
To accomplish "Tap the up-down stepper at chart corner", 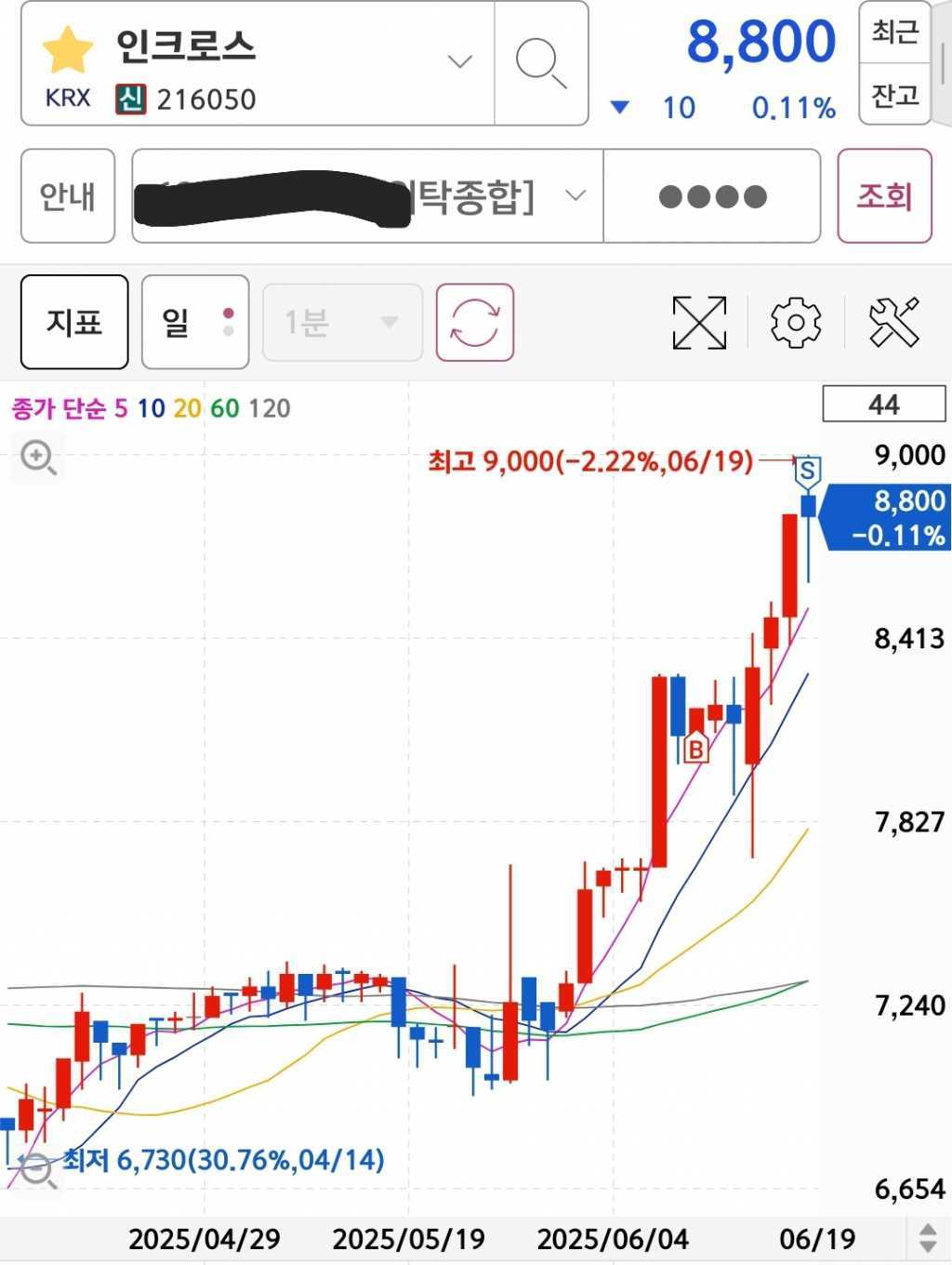I will [x=928, y=1238].
